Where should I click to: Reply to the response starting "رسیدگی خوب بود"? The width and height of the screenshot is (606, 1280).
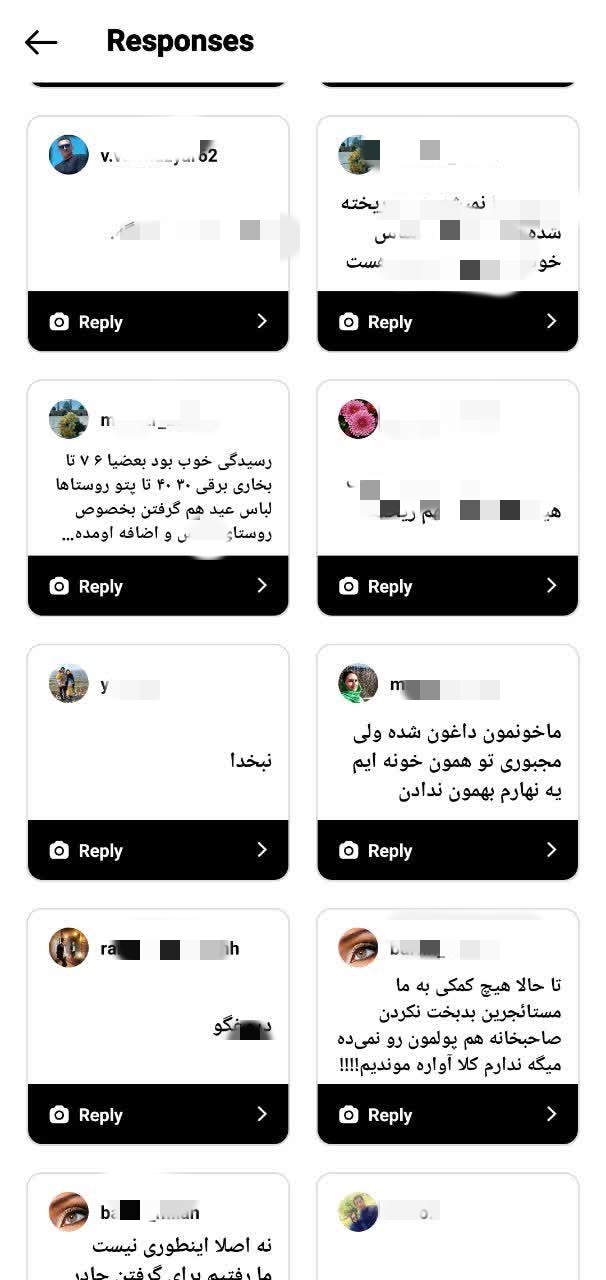tap(157, 586)
